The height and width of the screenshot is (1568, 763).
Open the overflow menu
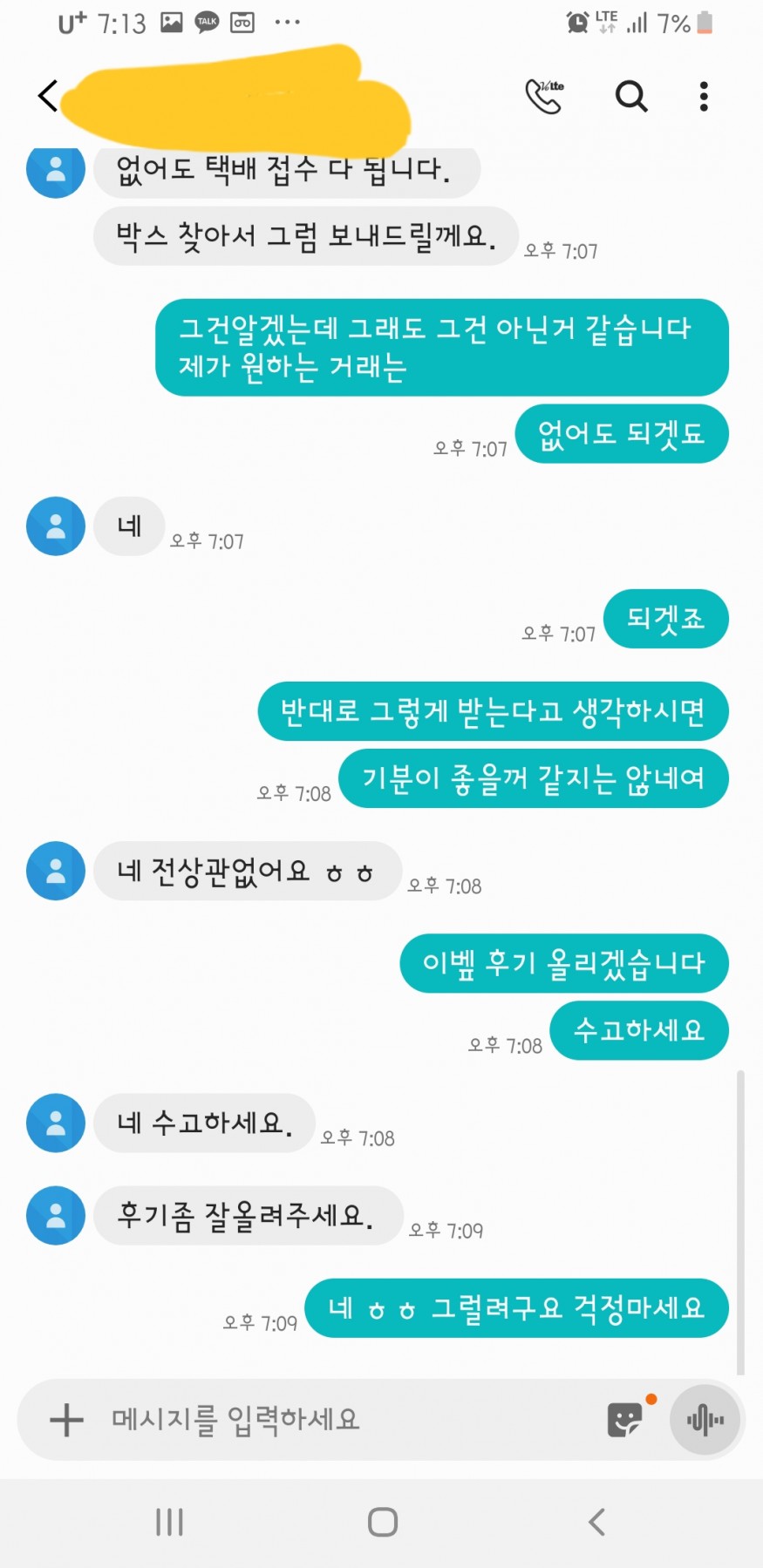(x=704, y=96)
